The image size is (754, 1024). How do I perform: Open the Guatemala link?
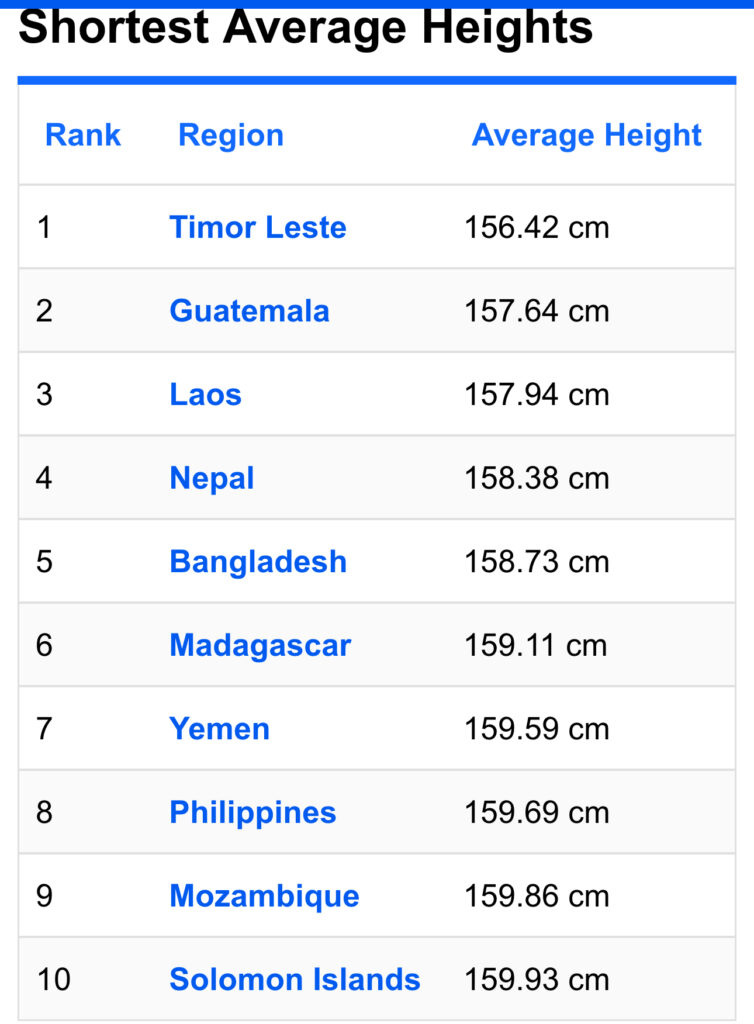coord(249,311)
